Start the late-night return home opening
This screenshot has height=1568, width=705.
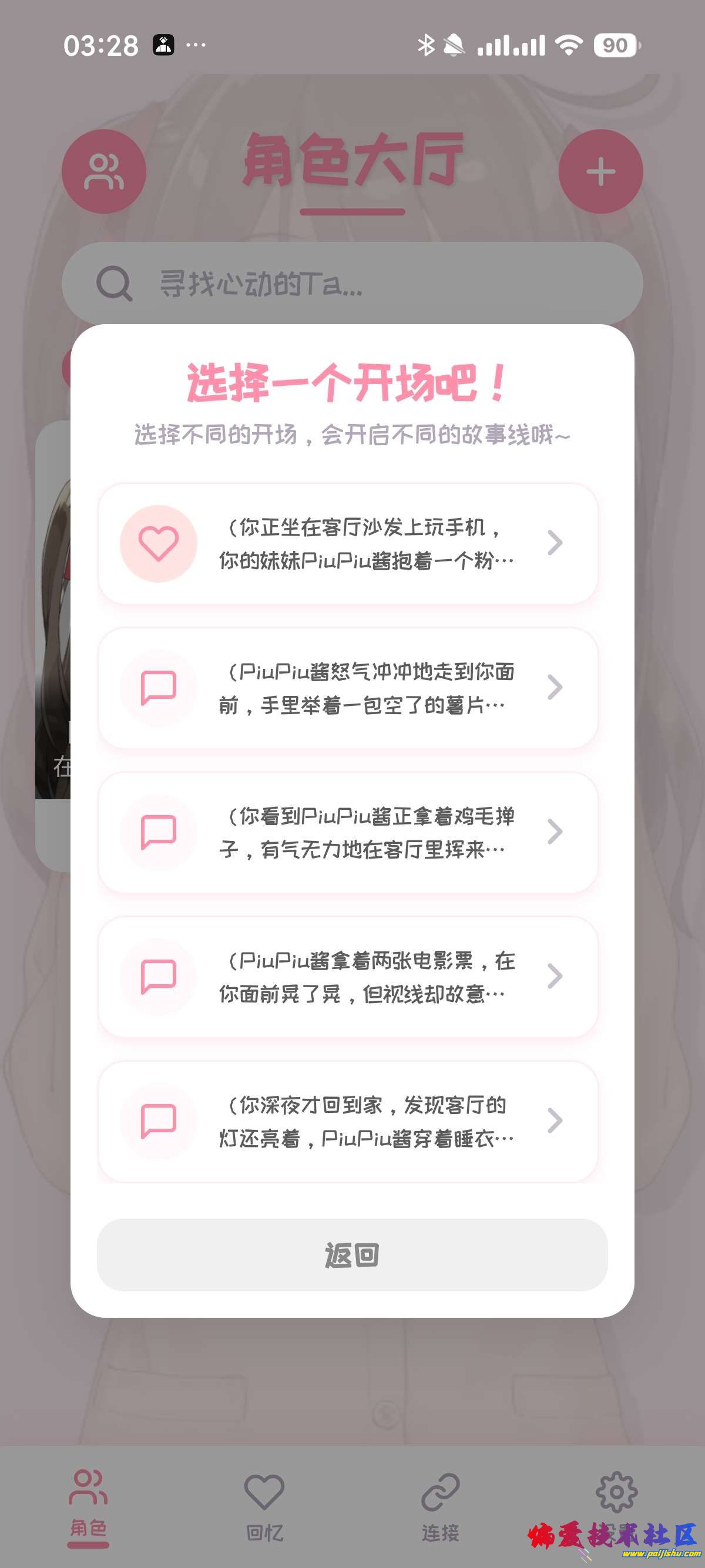tap(348, 1121)
